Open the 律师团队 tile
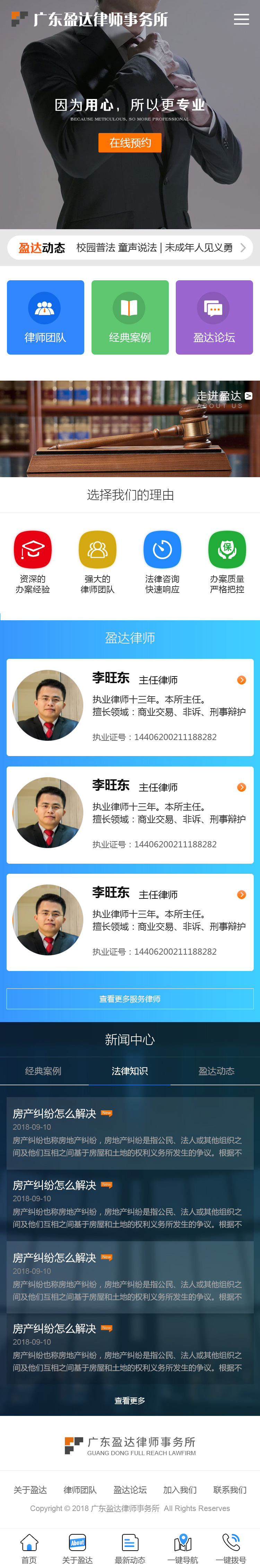The height and width of the screenshot is (1568, 260). (x=45, y=317)
